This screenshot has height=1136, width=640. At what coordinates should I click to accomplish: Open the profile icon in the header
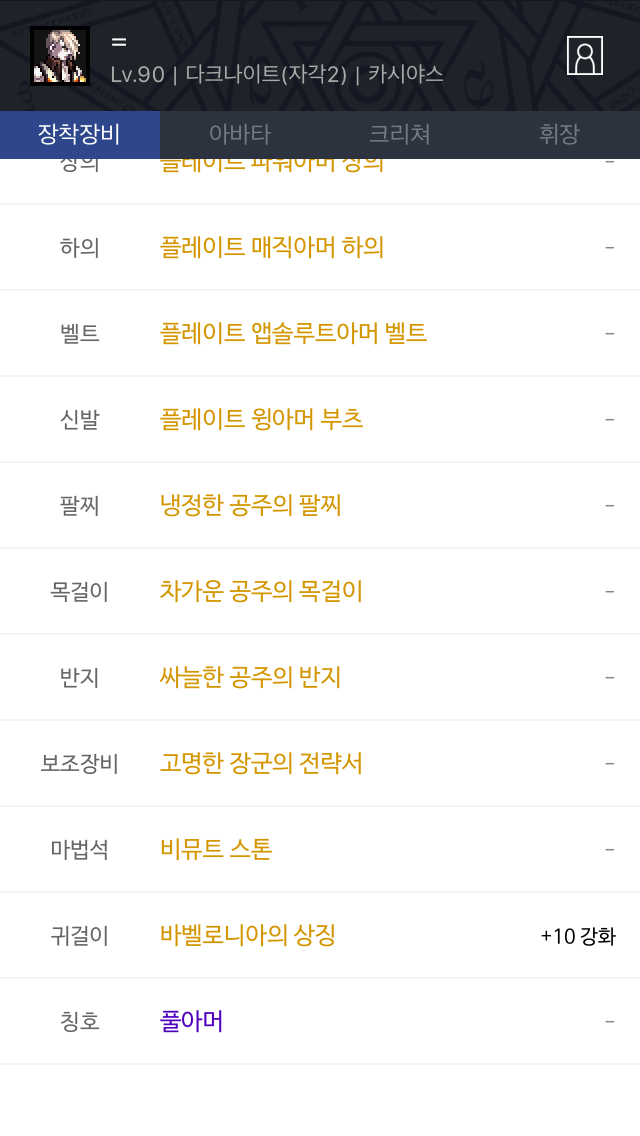click(585, 56)
